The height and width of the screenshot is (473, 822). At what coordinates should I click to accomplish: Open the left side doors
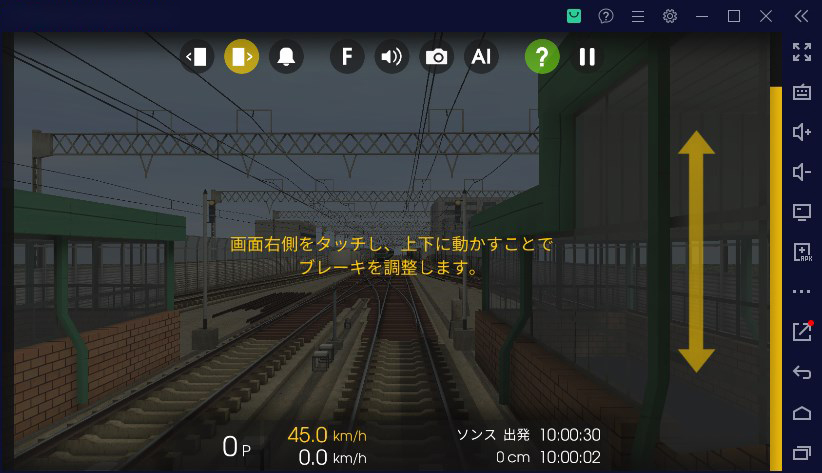pos(197,56)
